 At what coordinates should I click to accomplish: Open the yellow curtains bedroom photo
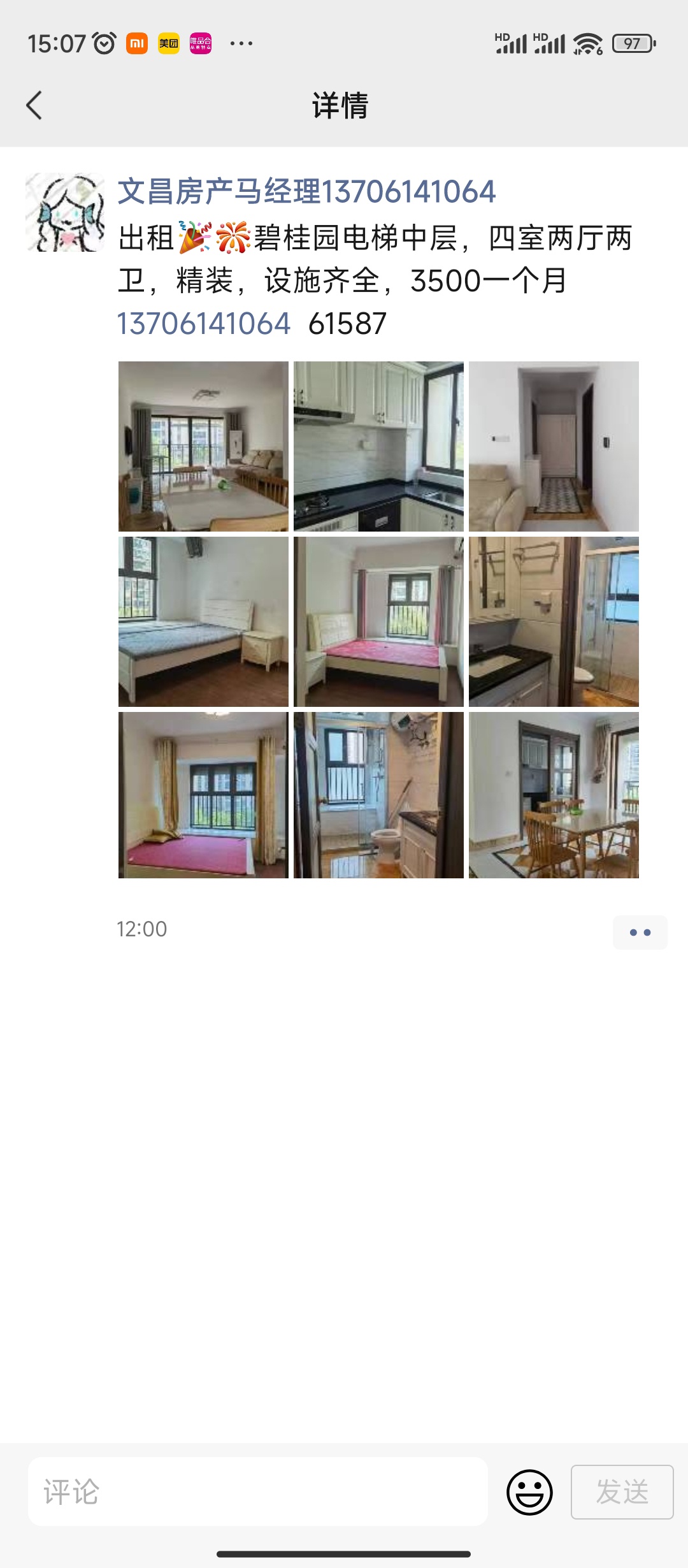coord(203,795)
